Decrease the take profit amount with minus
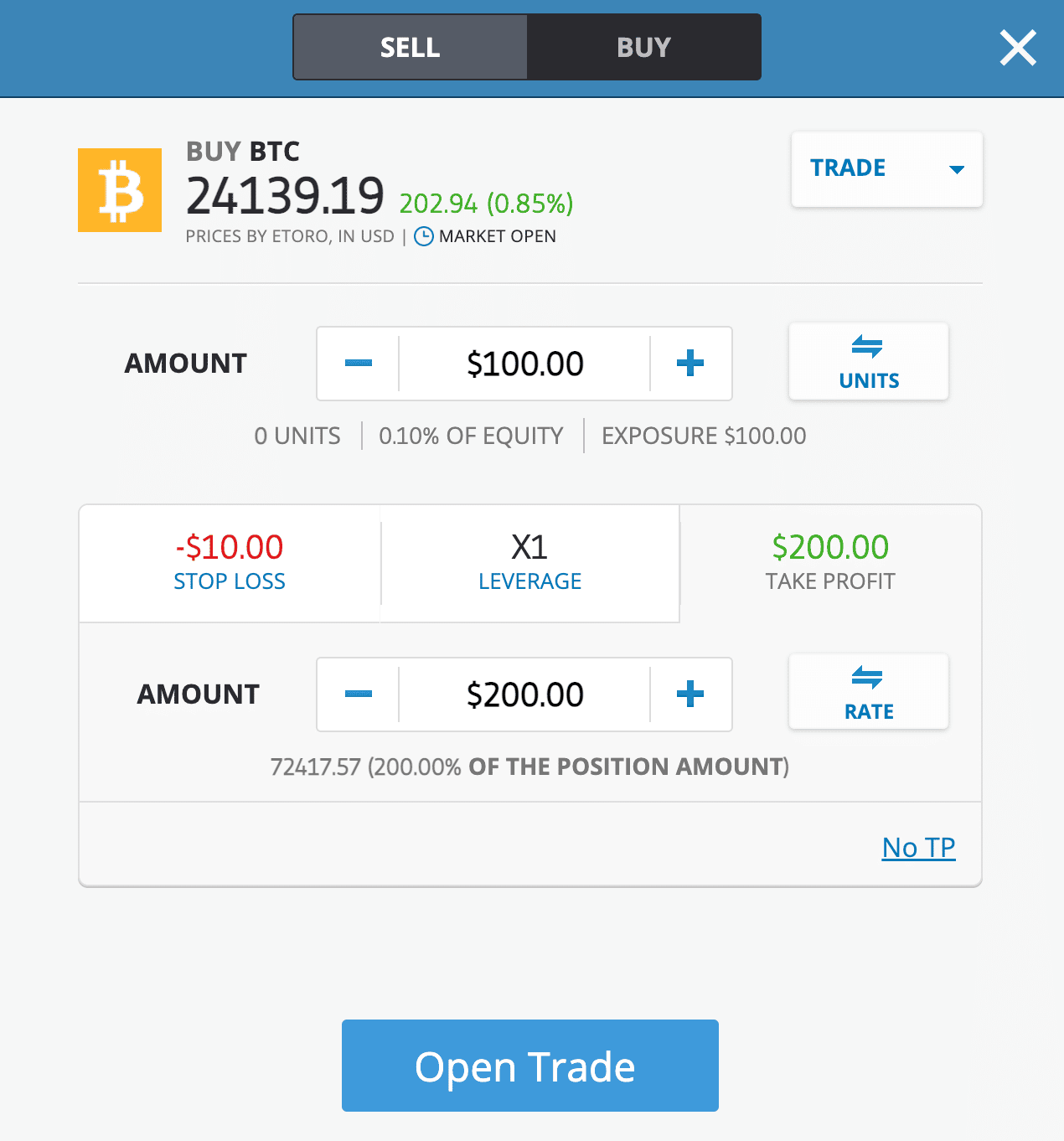 coord(358,694)
